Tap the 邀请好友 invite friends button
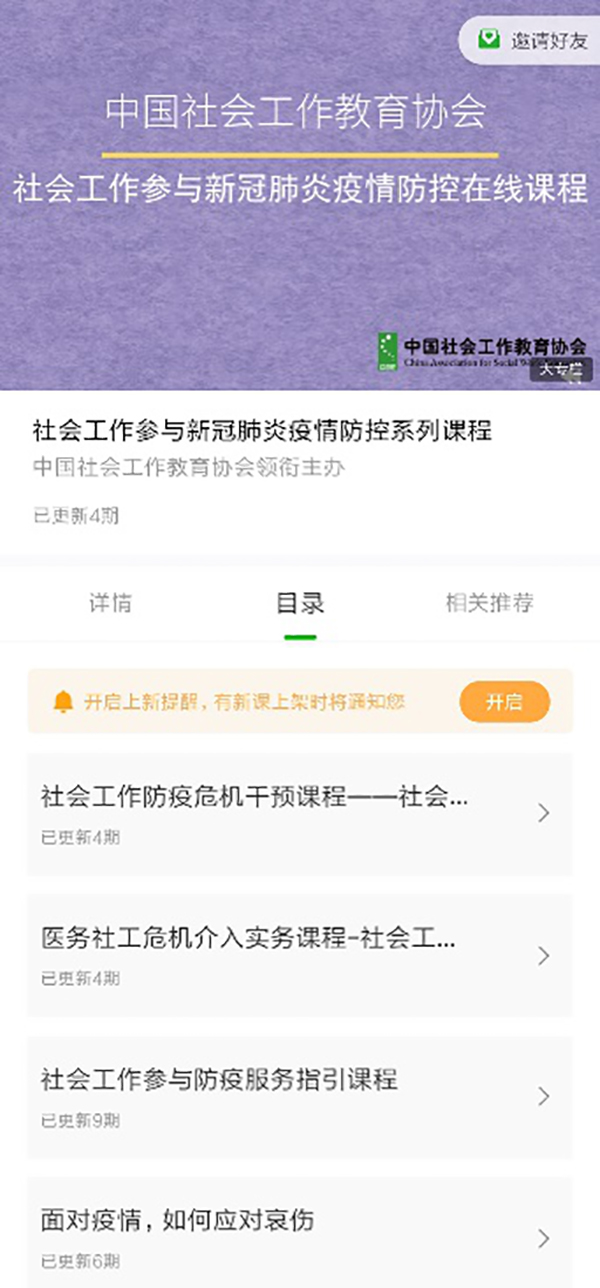This screenshot has width=600, height=1288. 532,42
